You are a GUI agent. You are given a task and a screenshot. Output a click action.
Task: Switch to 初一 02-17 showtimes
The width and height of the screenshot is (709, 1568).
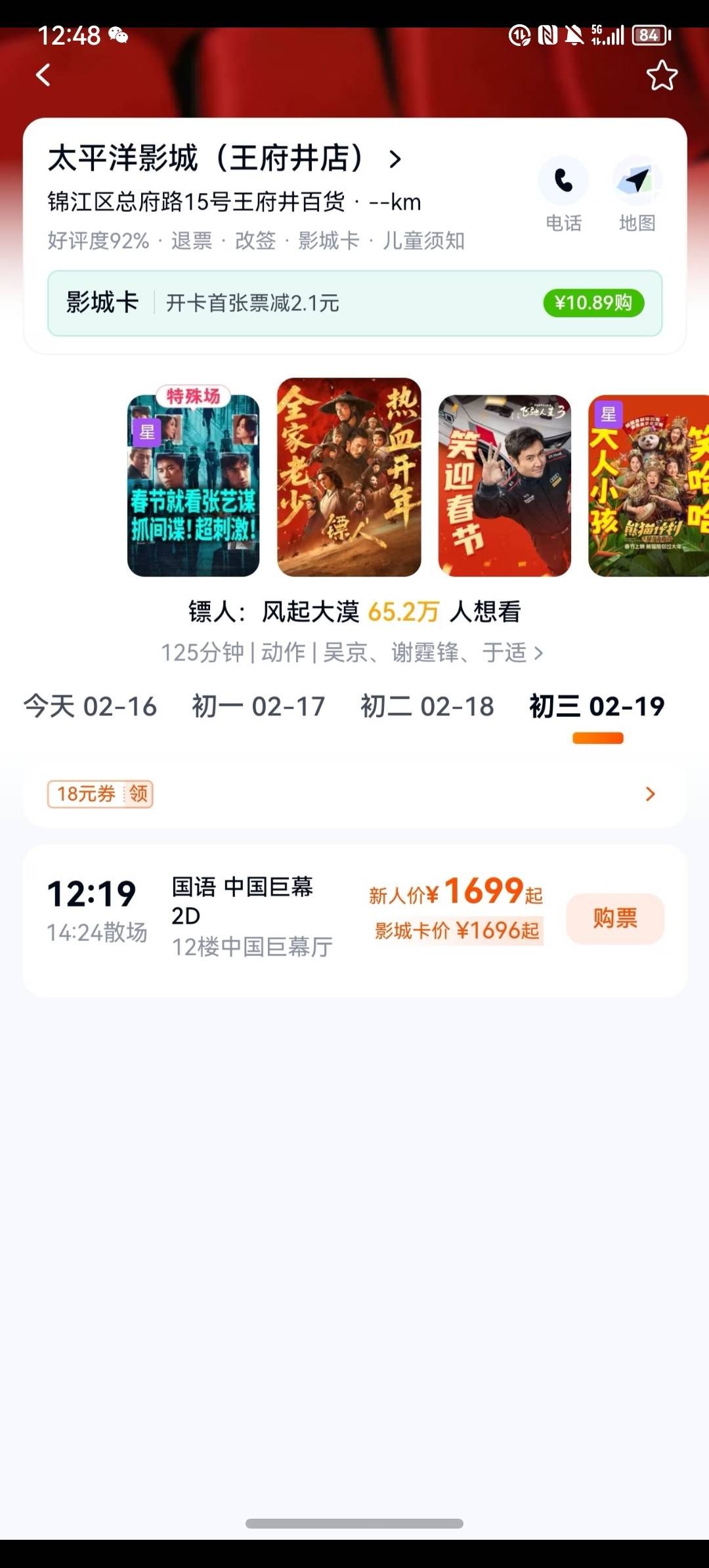(258, 707)
